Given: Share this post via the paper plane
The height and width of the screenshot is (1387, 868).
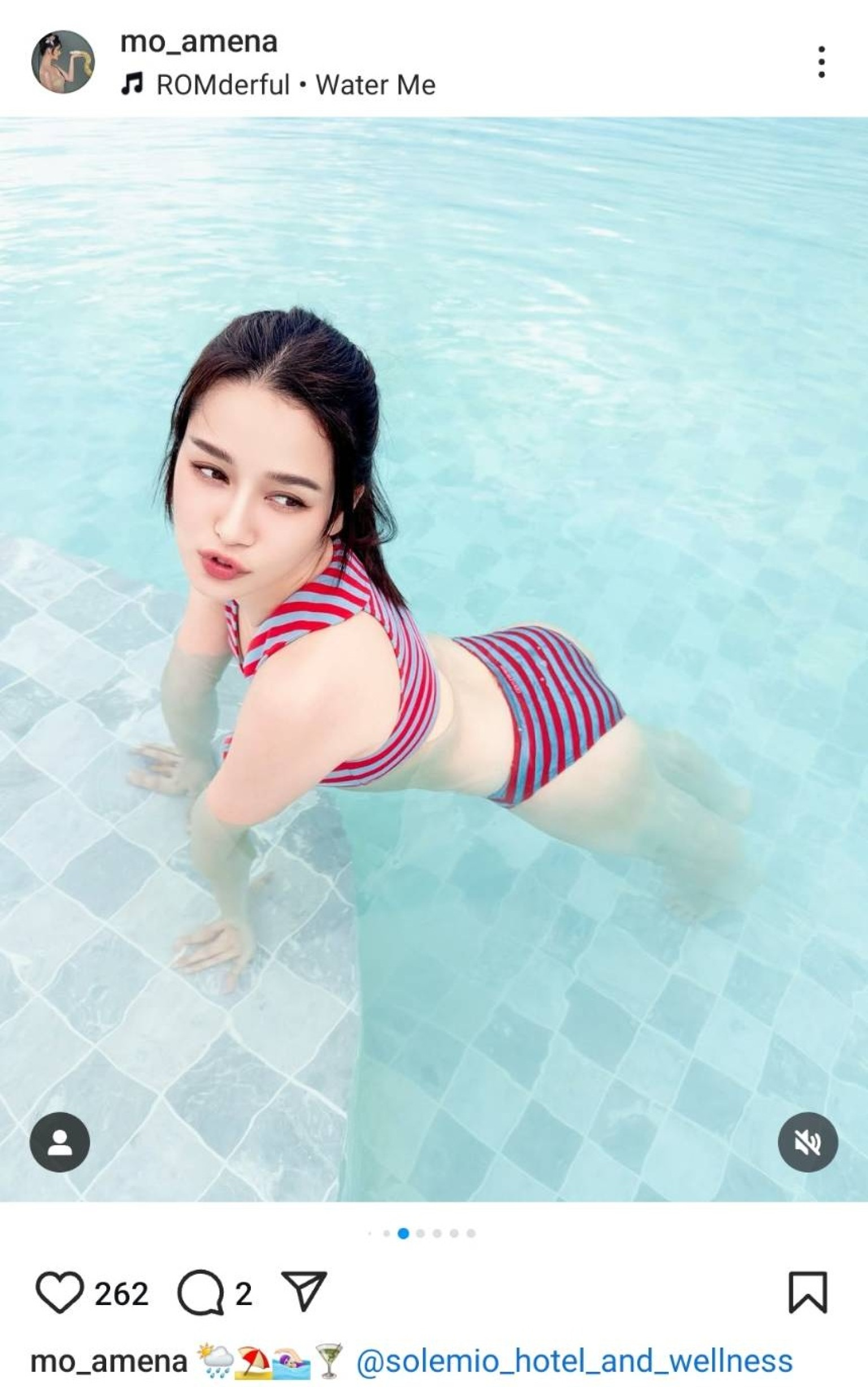Looking at the screenshot, I should click(303, 1293).
